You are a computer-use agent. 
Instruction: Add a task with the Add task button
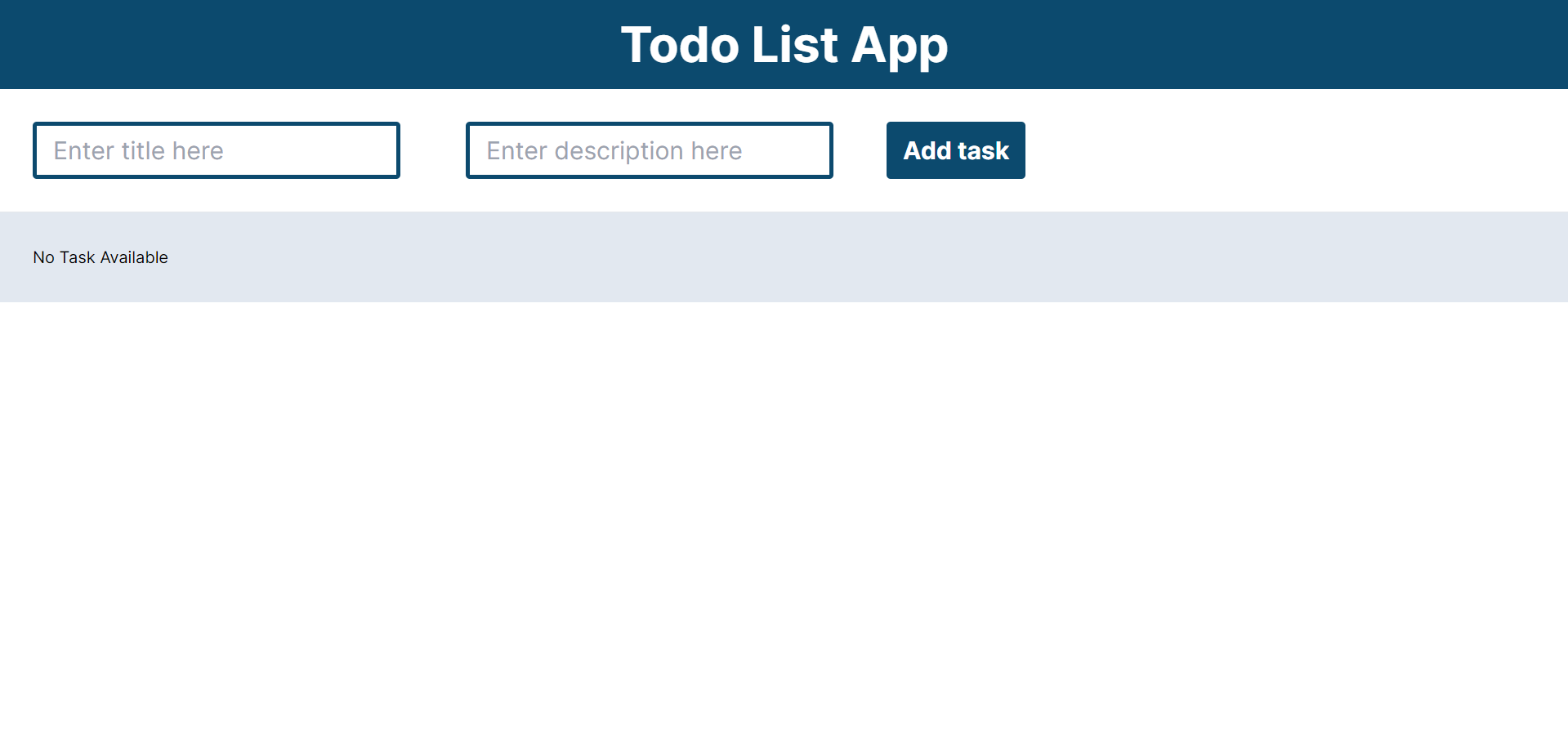pyautogui.click(x=955, y=150)
